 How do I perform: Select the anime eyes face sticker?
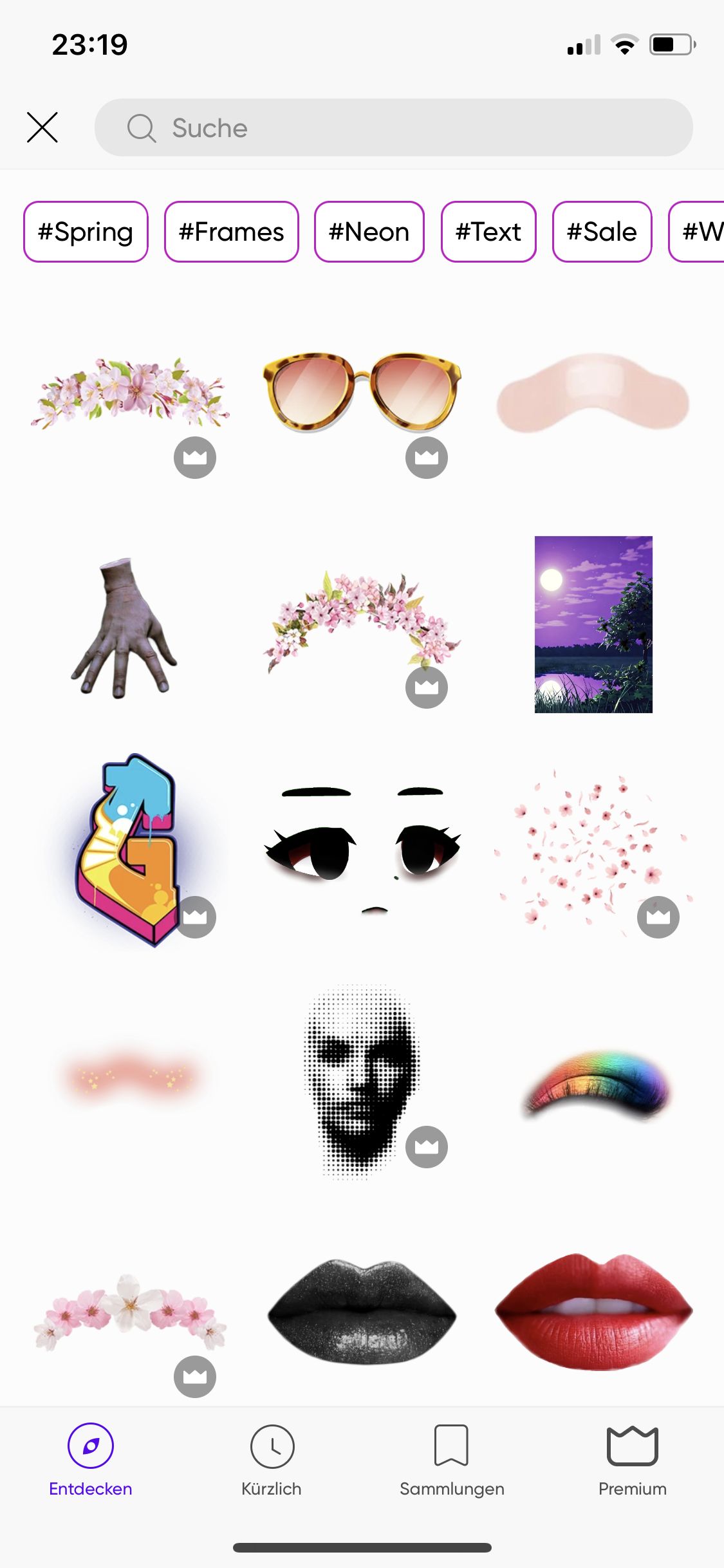362,846
